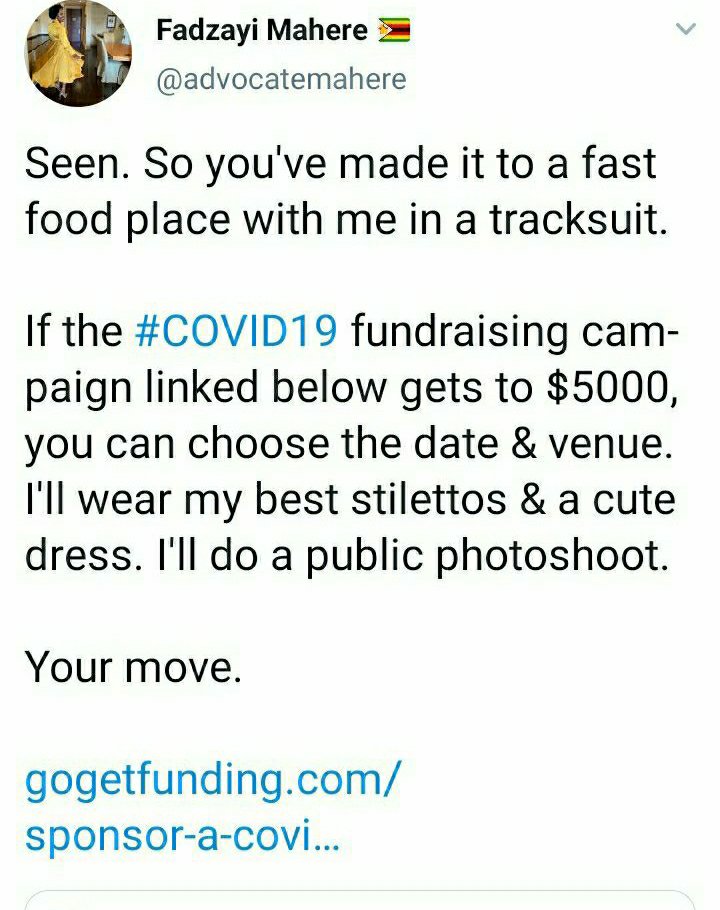Open the #COVID19 hashtag
The image size is (720, 910).
(x=235, y=331)
